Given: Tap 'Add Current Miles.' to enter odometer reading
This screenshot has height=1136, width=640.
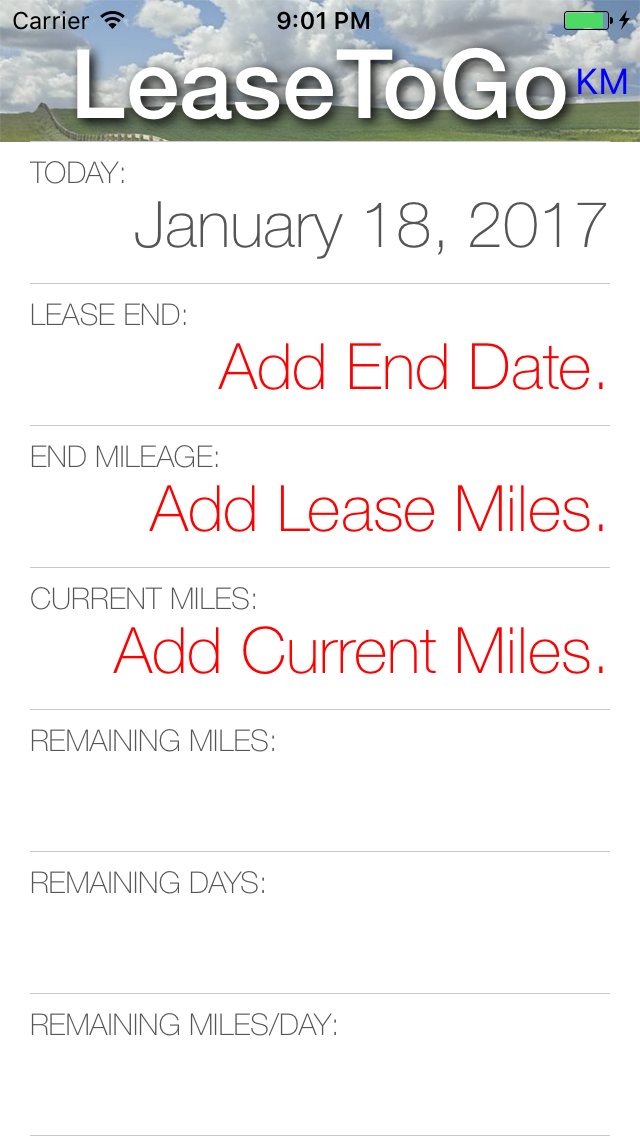Looking at the screenshot, I should tap(360, 651).
